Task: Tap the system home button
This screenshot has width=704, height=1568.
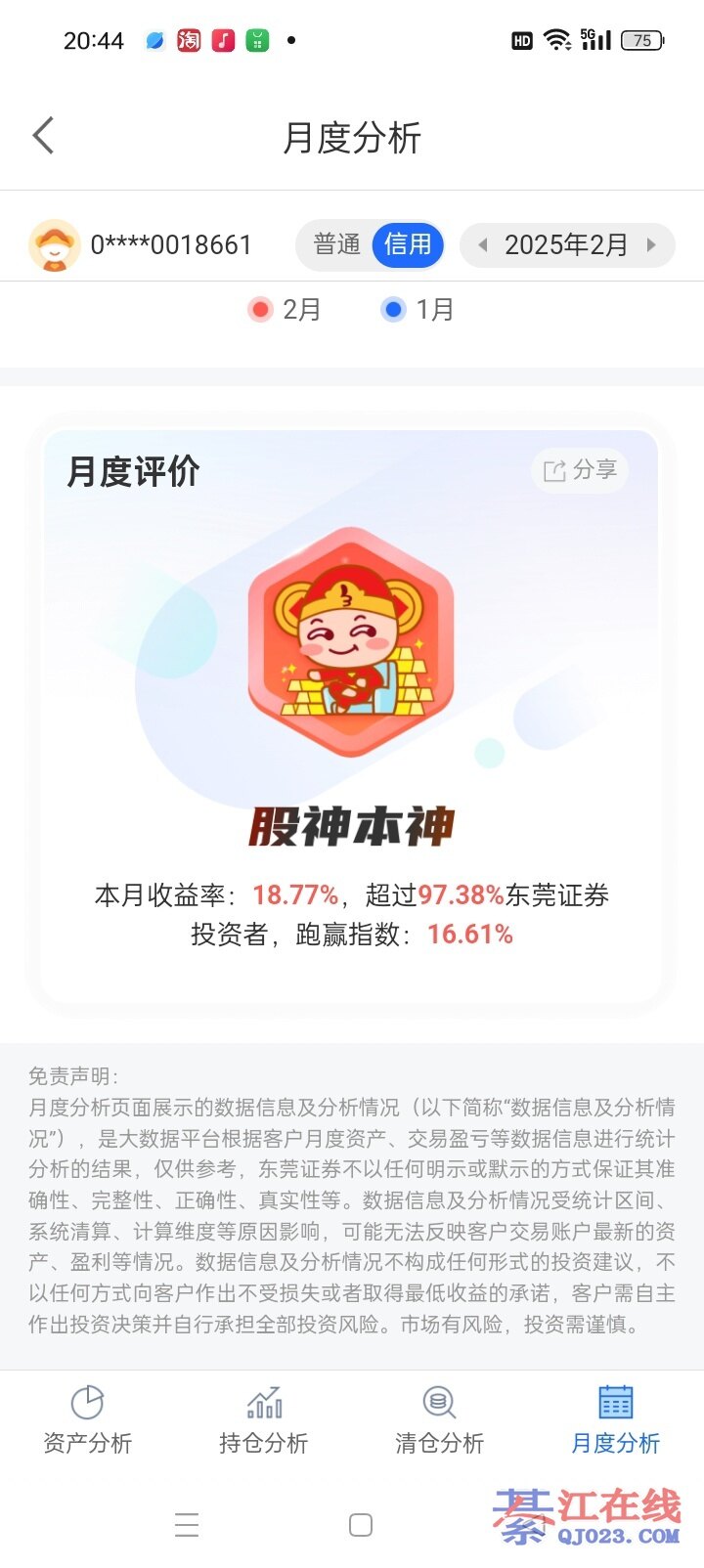Action: pos(361,1525)
